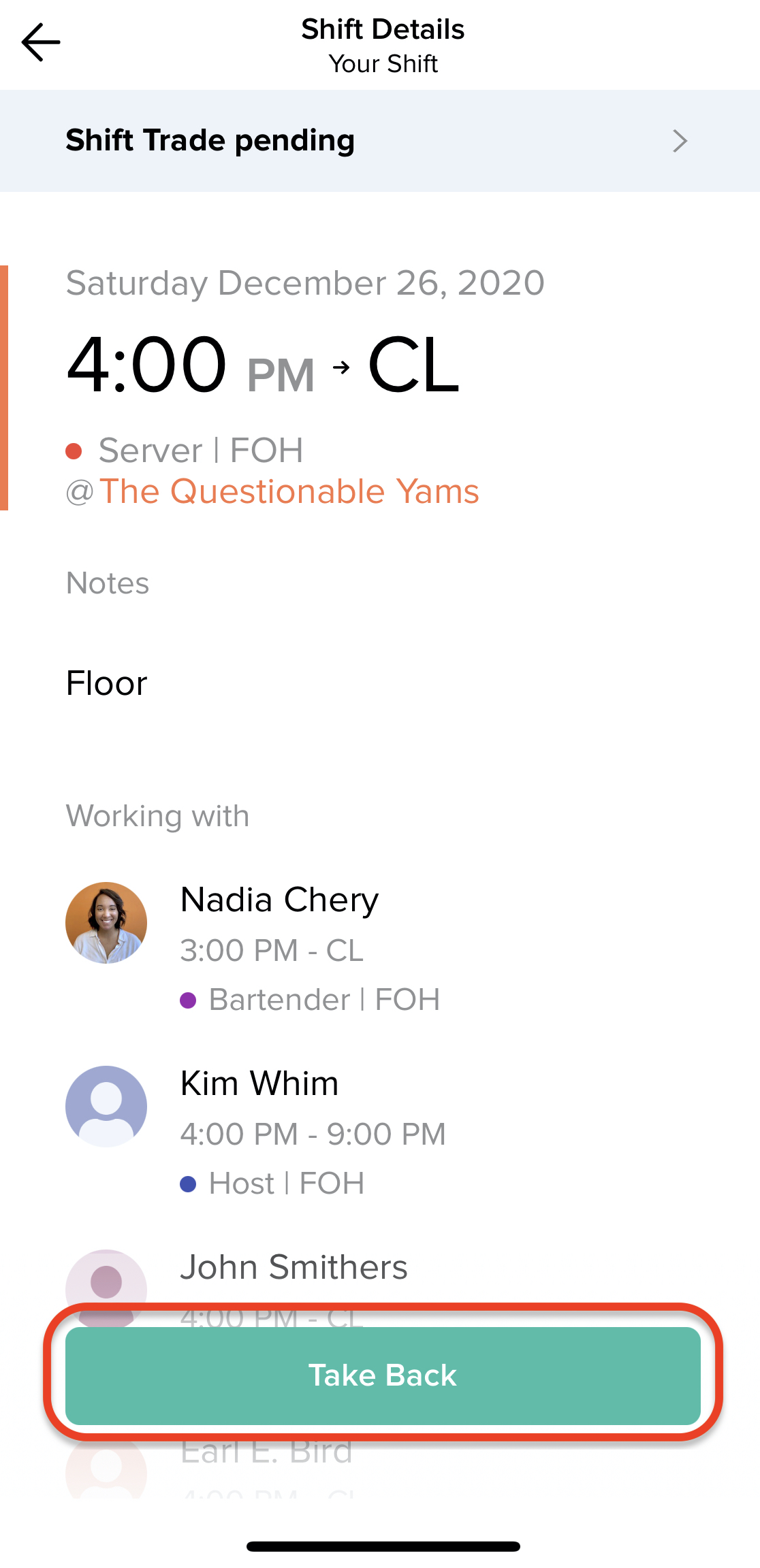Open The Questionable Yams location link

point(289,491)
